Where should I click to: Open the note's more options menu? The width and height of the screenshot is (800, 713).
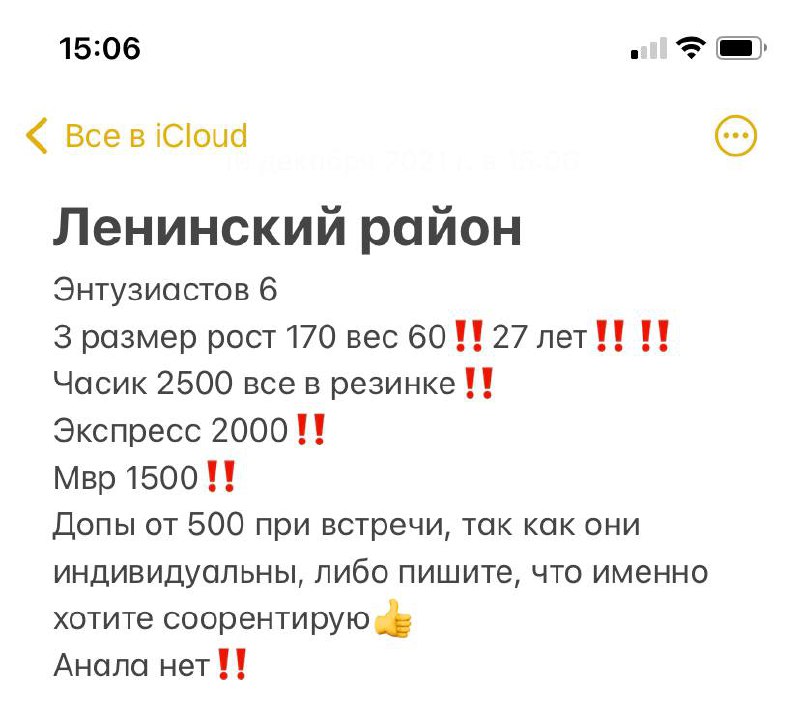(x=735, y=136)
